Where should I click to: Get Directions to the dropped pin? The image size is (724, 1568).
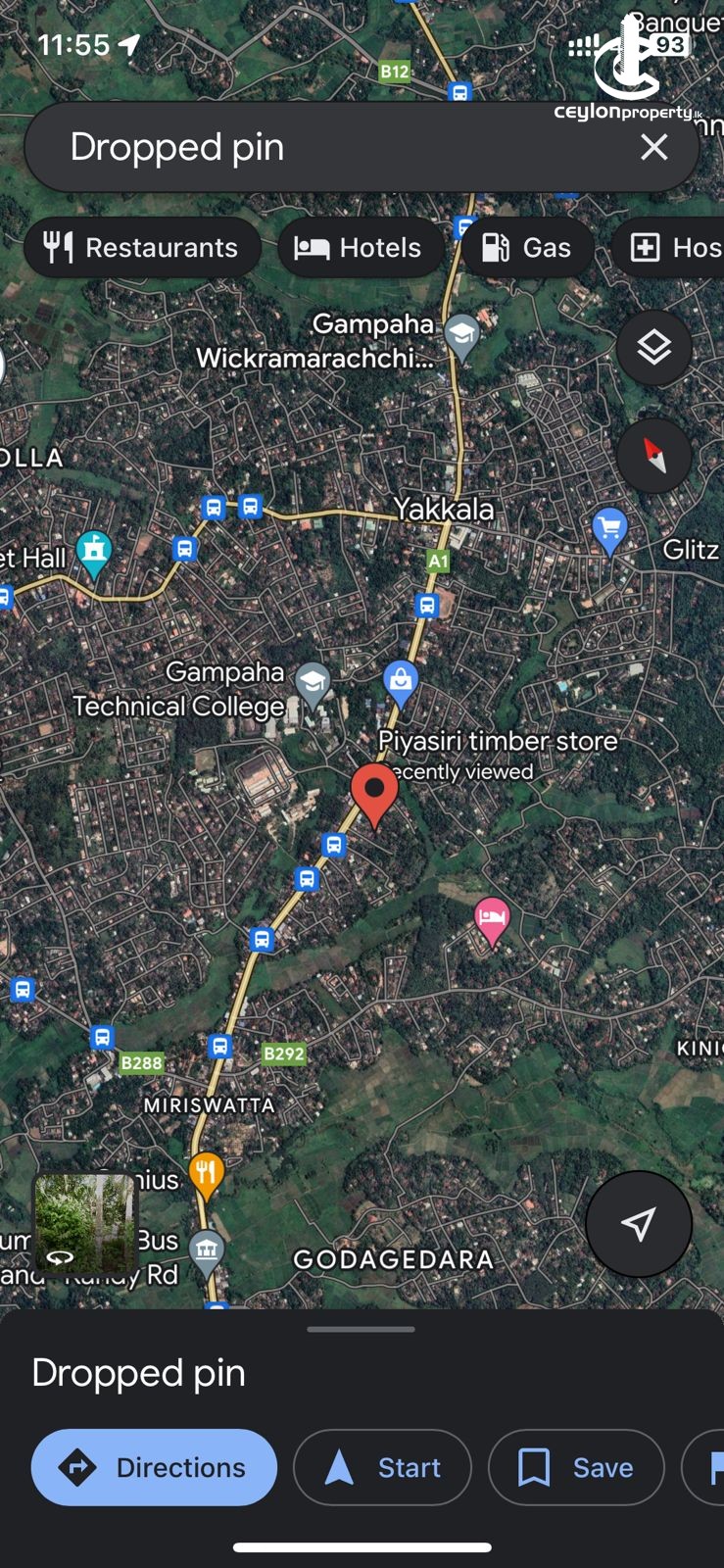pos(154,1467)
